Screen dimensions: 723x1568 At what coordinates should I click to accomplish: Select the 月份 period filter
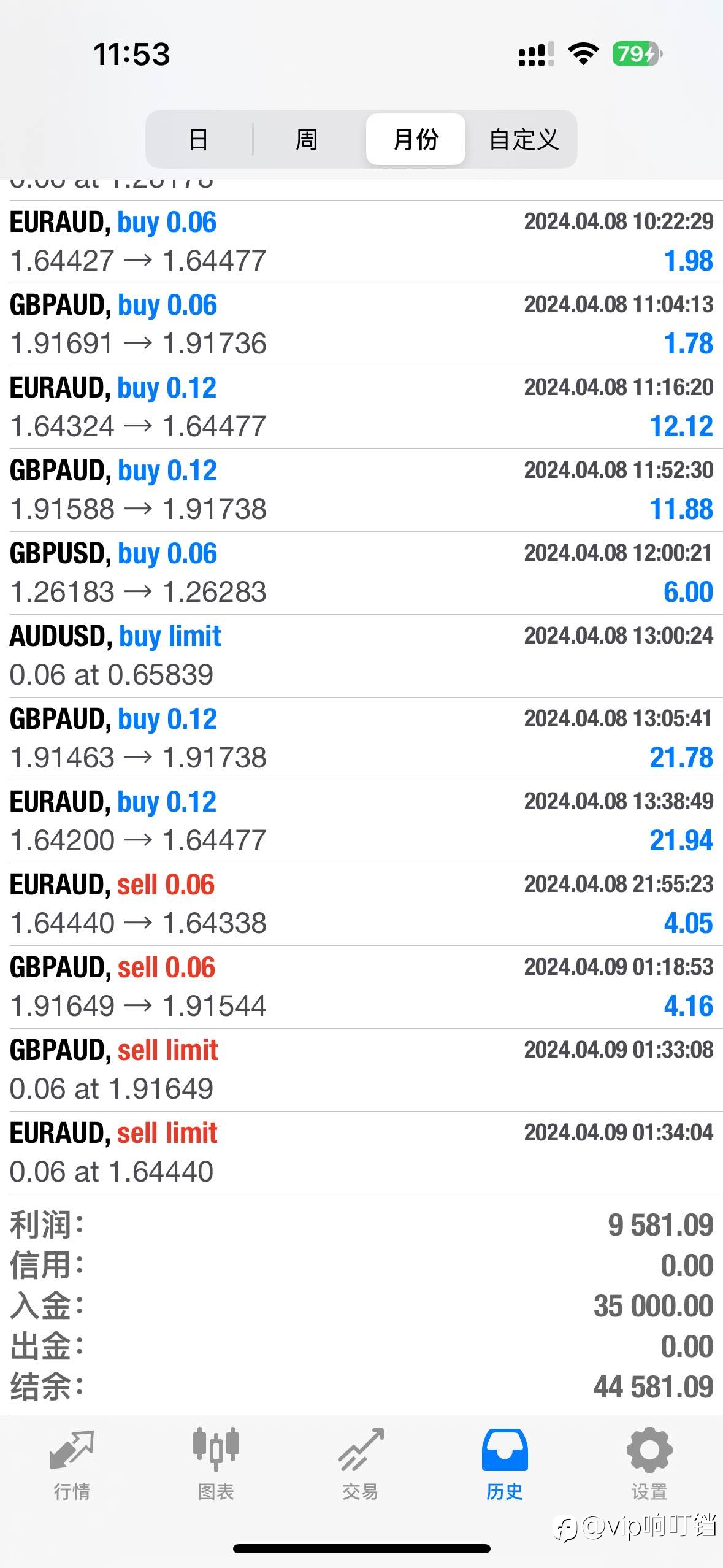coord(416,139)
